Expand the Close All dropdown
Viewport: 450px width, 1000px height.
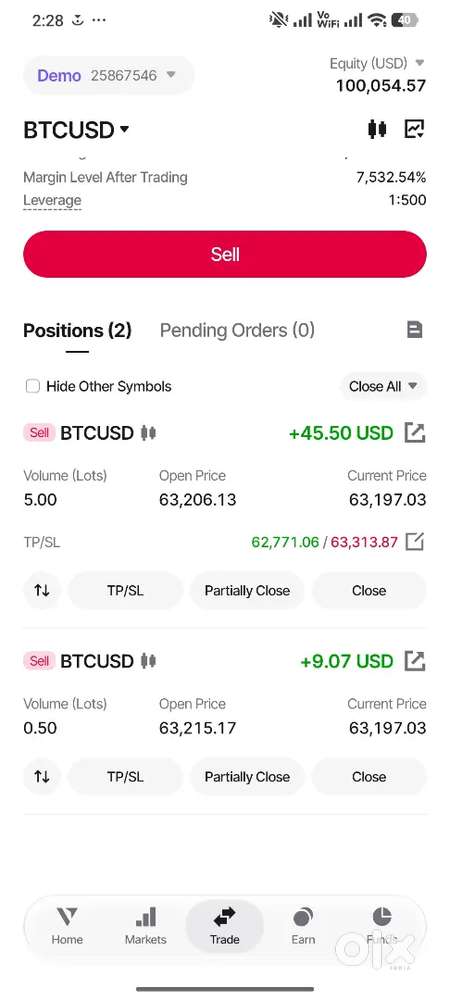click(383, 386)
